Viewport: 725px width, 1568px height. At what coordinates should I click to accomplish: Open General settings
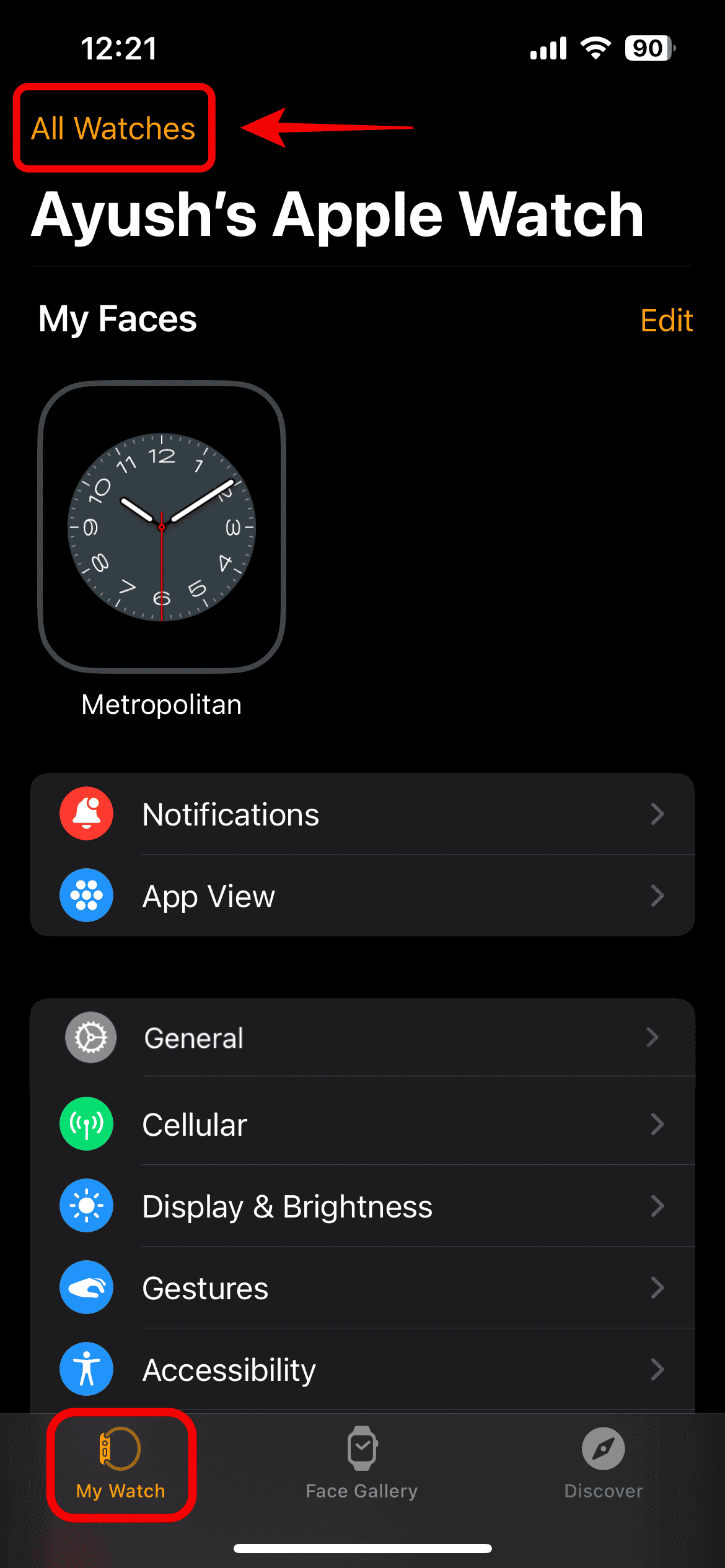click(362, 1038)
